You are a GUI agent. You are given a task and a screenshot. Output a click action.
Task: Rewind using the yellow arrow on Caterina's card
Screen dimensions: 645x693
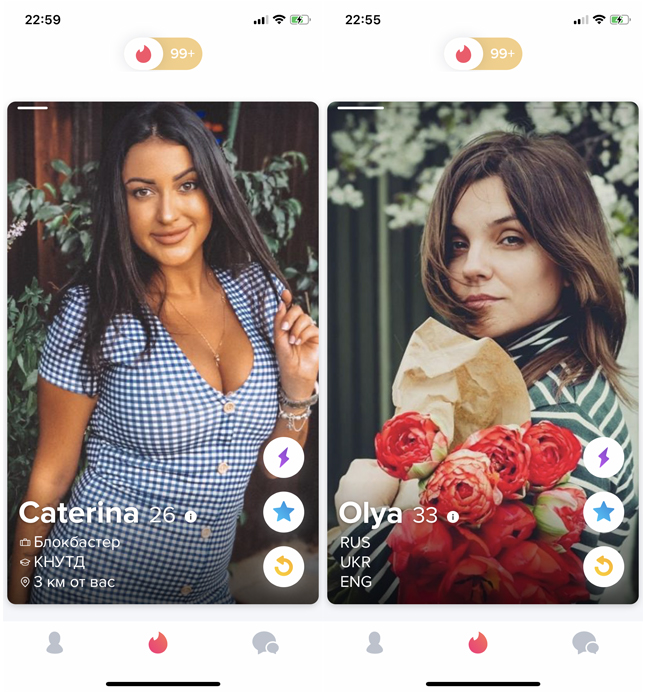[x=283, y=567]
